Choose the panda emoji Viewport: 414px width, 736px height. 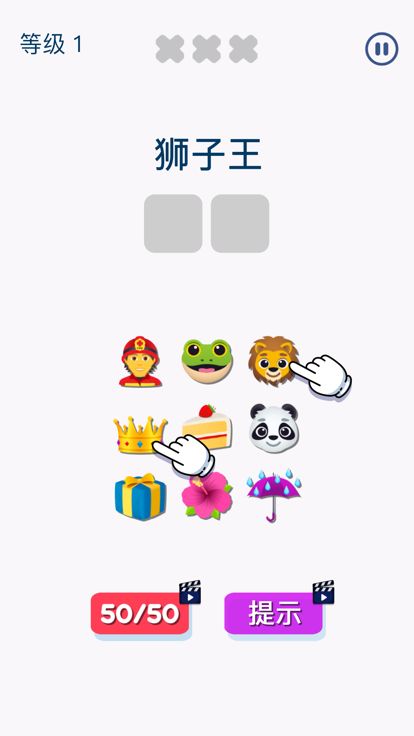tap(274, 428)
